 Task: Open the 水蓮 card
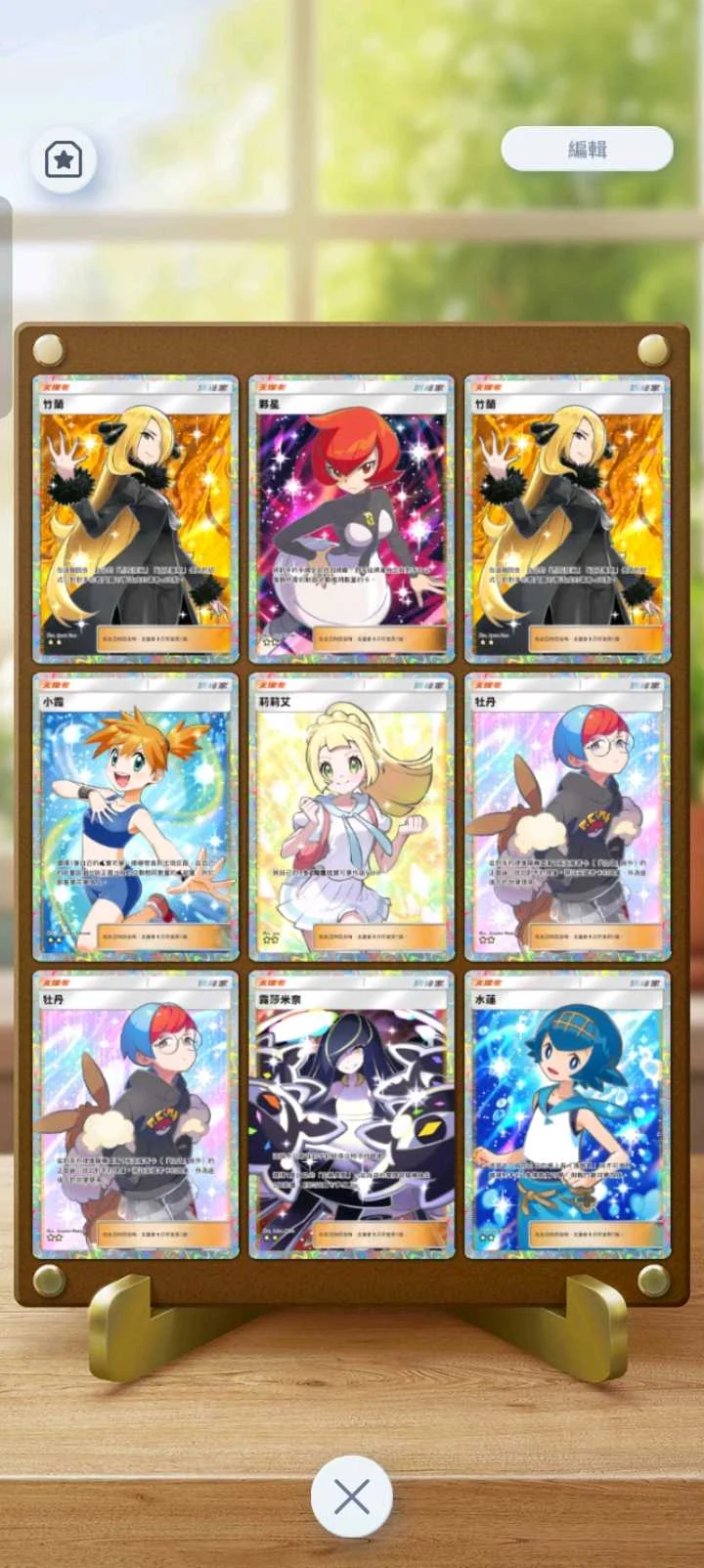click(568, 1114)
